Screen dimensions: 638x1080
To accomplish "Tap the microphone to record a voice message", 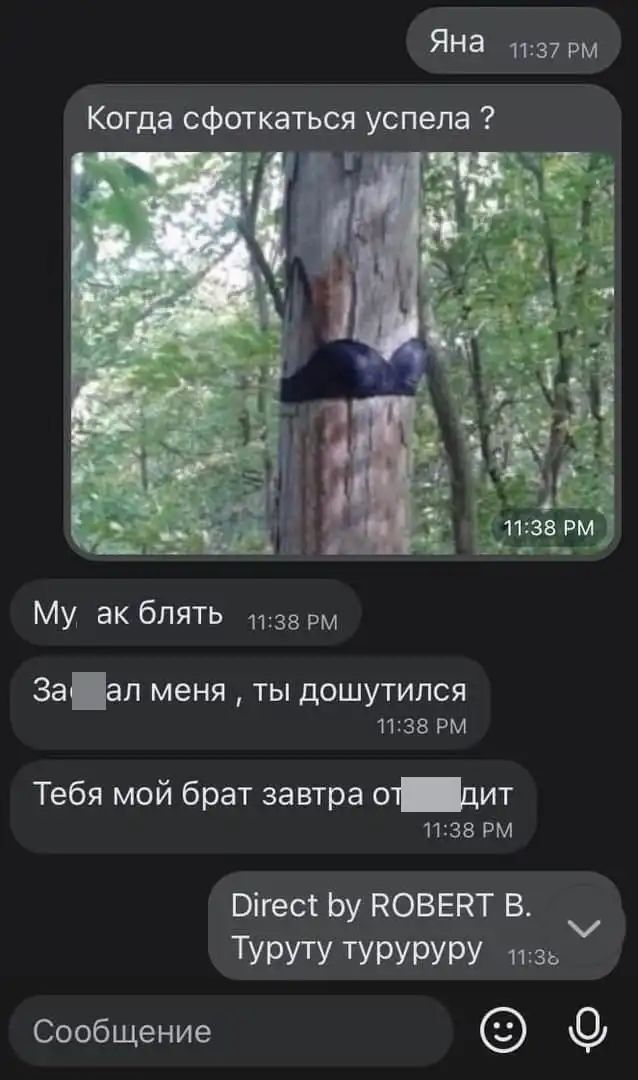I will tap(587, 1030).
